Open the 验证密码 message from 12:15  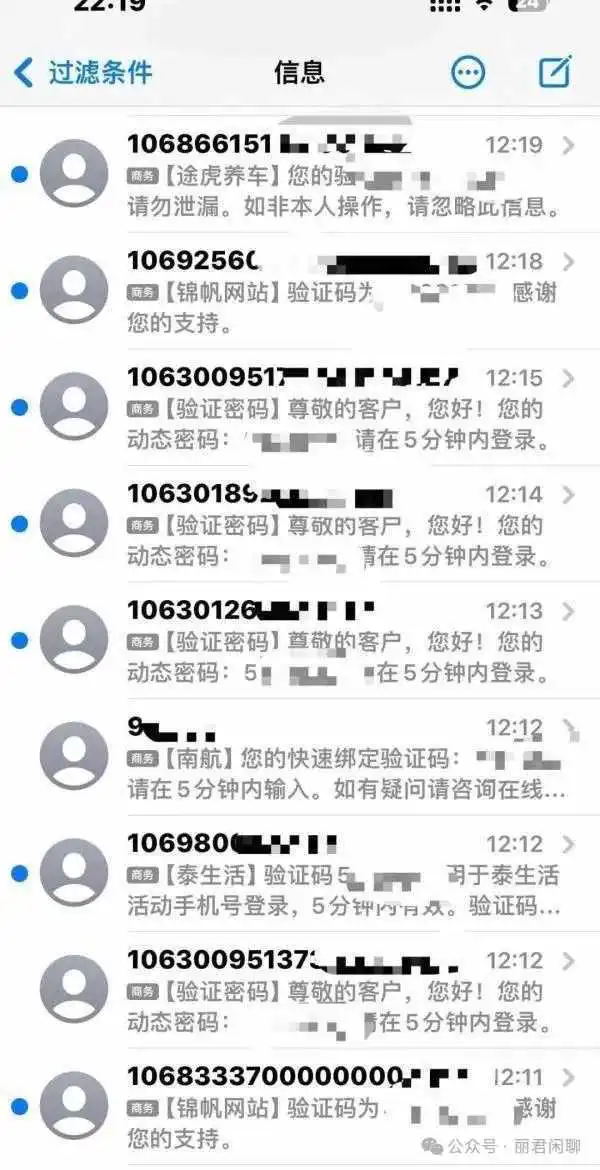pyautogui.click(x=340, y=408)
